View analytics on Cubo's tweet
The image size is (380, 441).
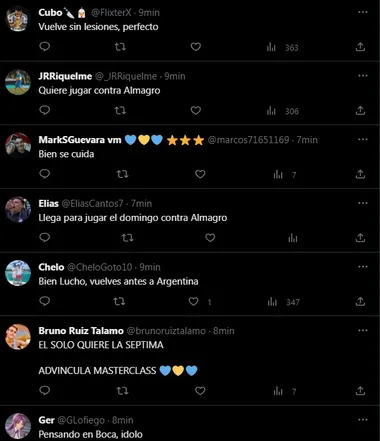pyautogui.click(x=282, y=47)
